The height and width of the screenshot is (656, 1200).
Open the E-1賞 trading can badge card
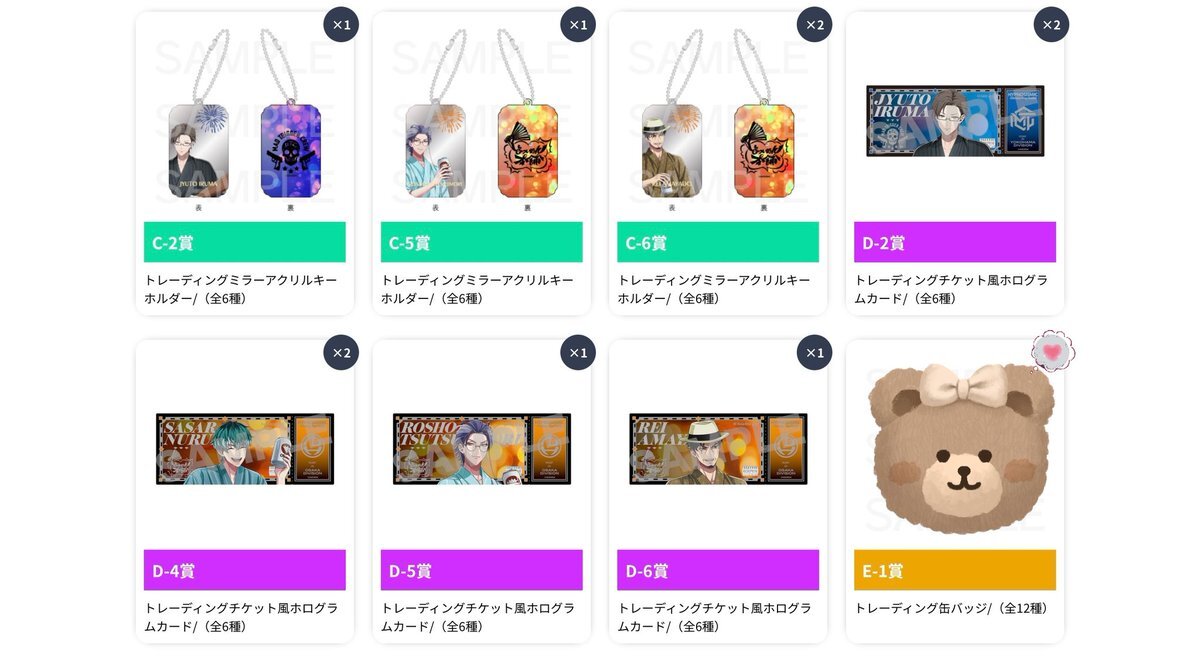coord(954,492)
